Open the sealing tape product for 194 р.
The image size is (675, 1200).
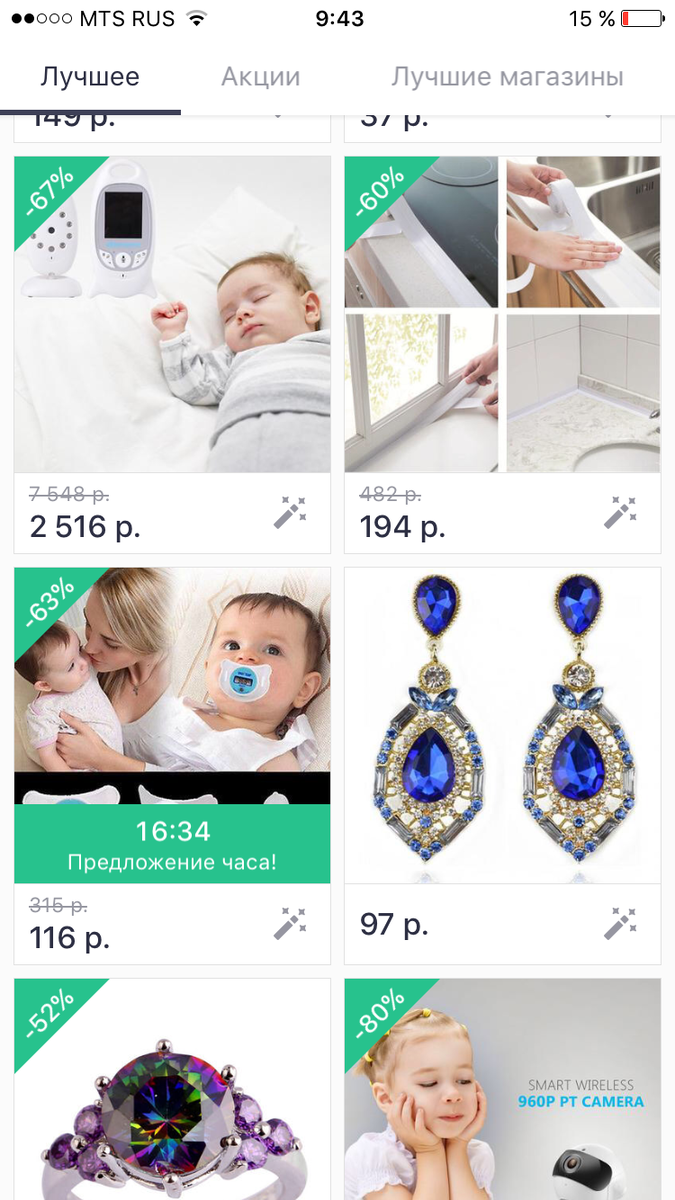click(502, 315)
